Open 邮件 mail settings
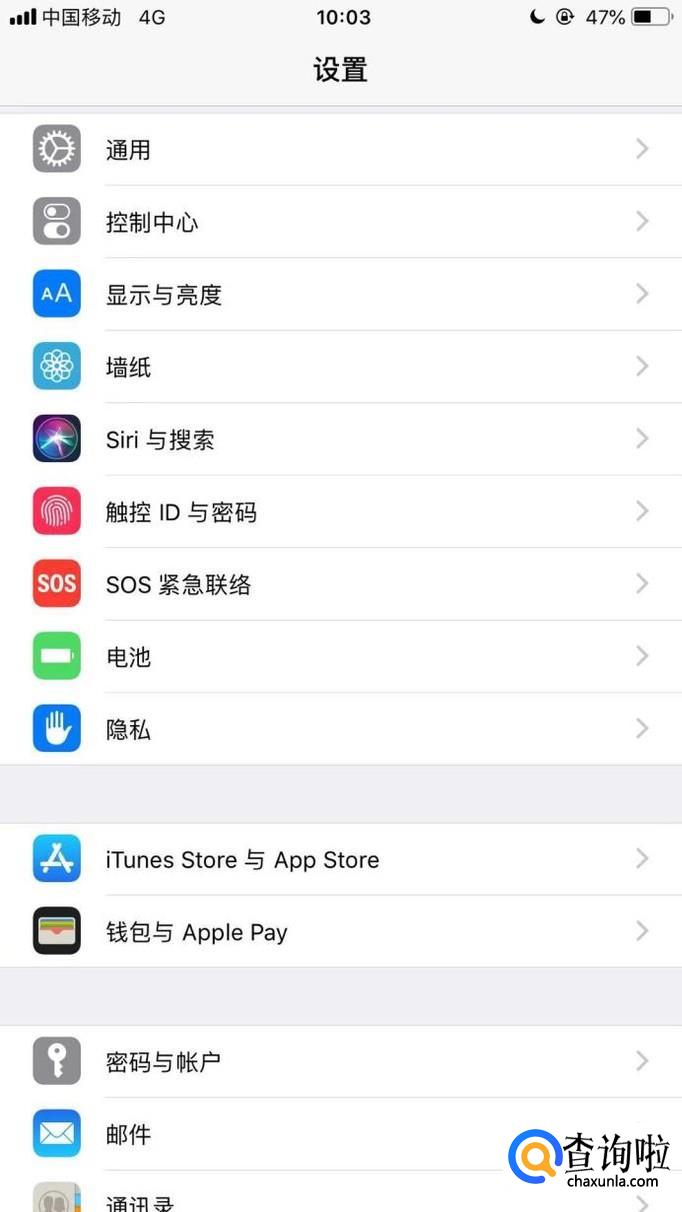This screenshot has height=1212, width=682. coord(300,1134)
